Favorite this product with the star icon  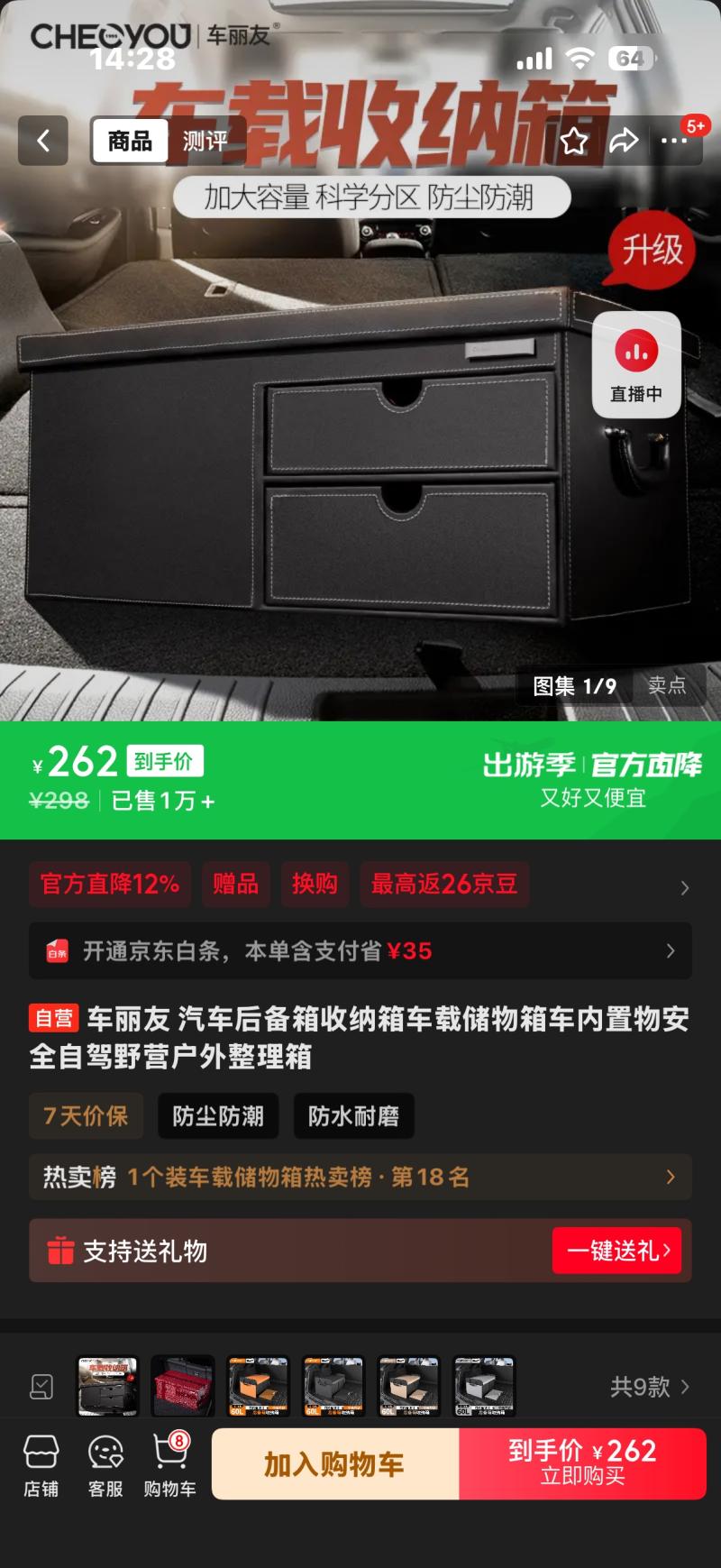(574, 141)
